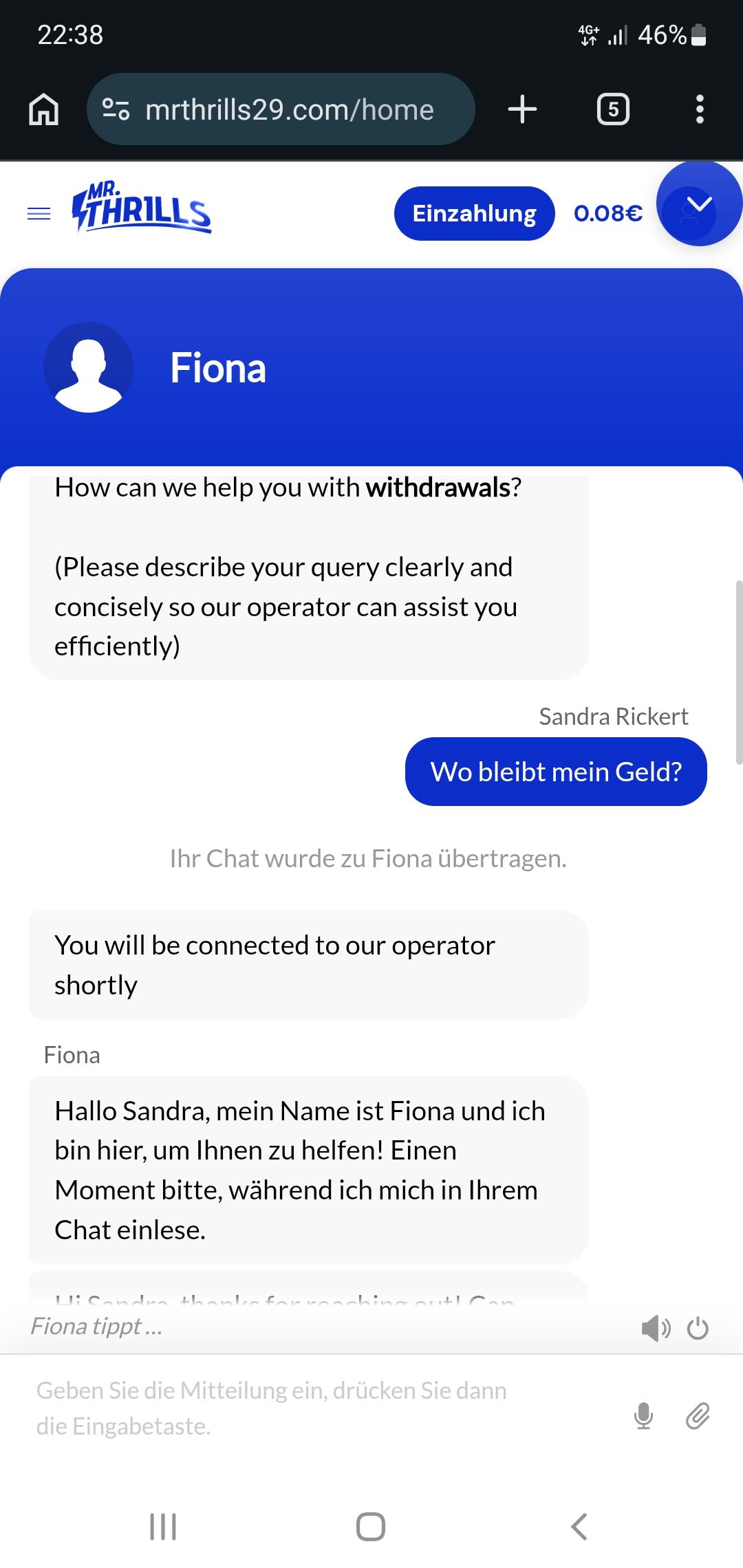743x1568 pixels.
Task: Open a new browser tab
Action: [522, 109]
